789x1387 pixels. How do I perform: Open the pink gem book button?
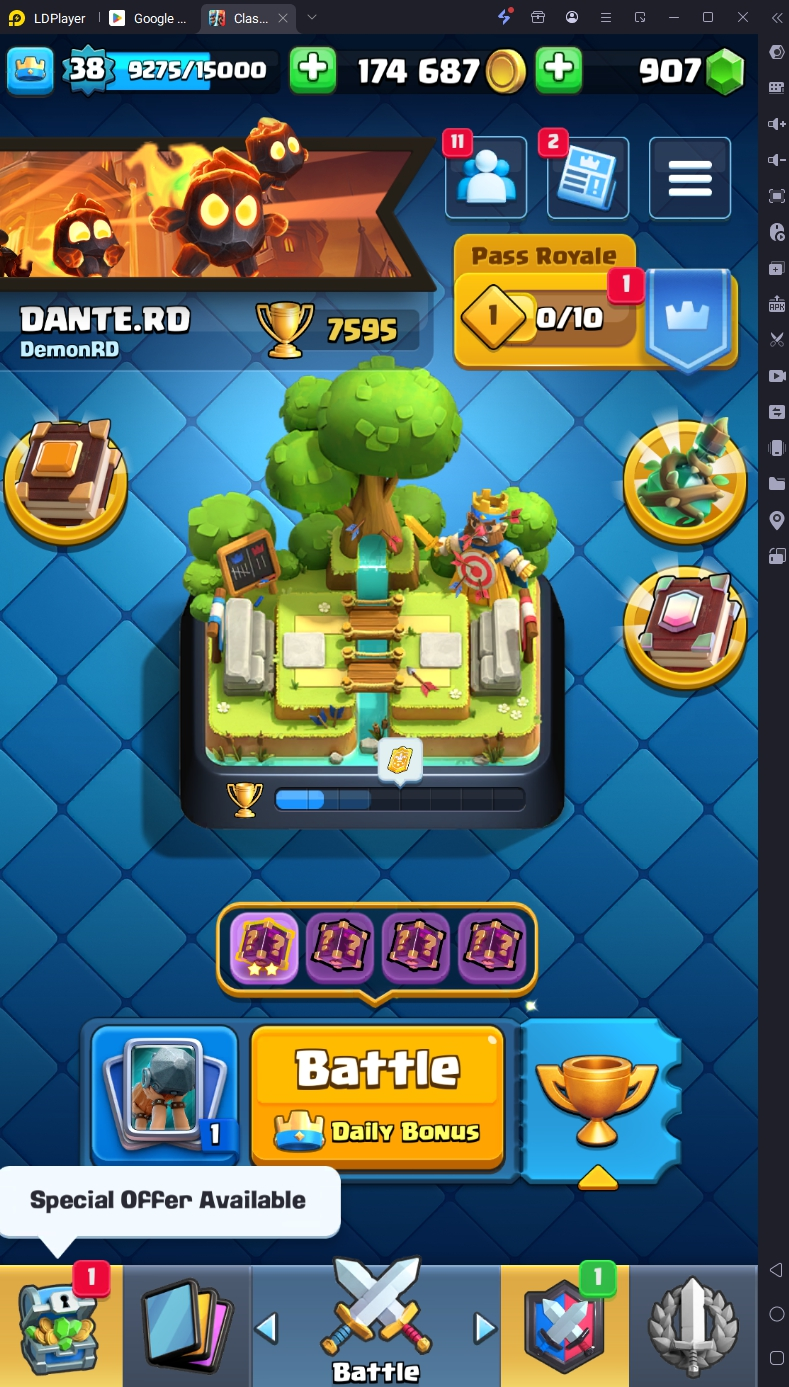(685, 627)
